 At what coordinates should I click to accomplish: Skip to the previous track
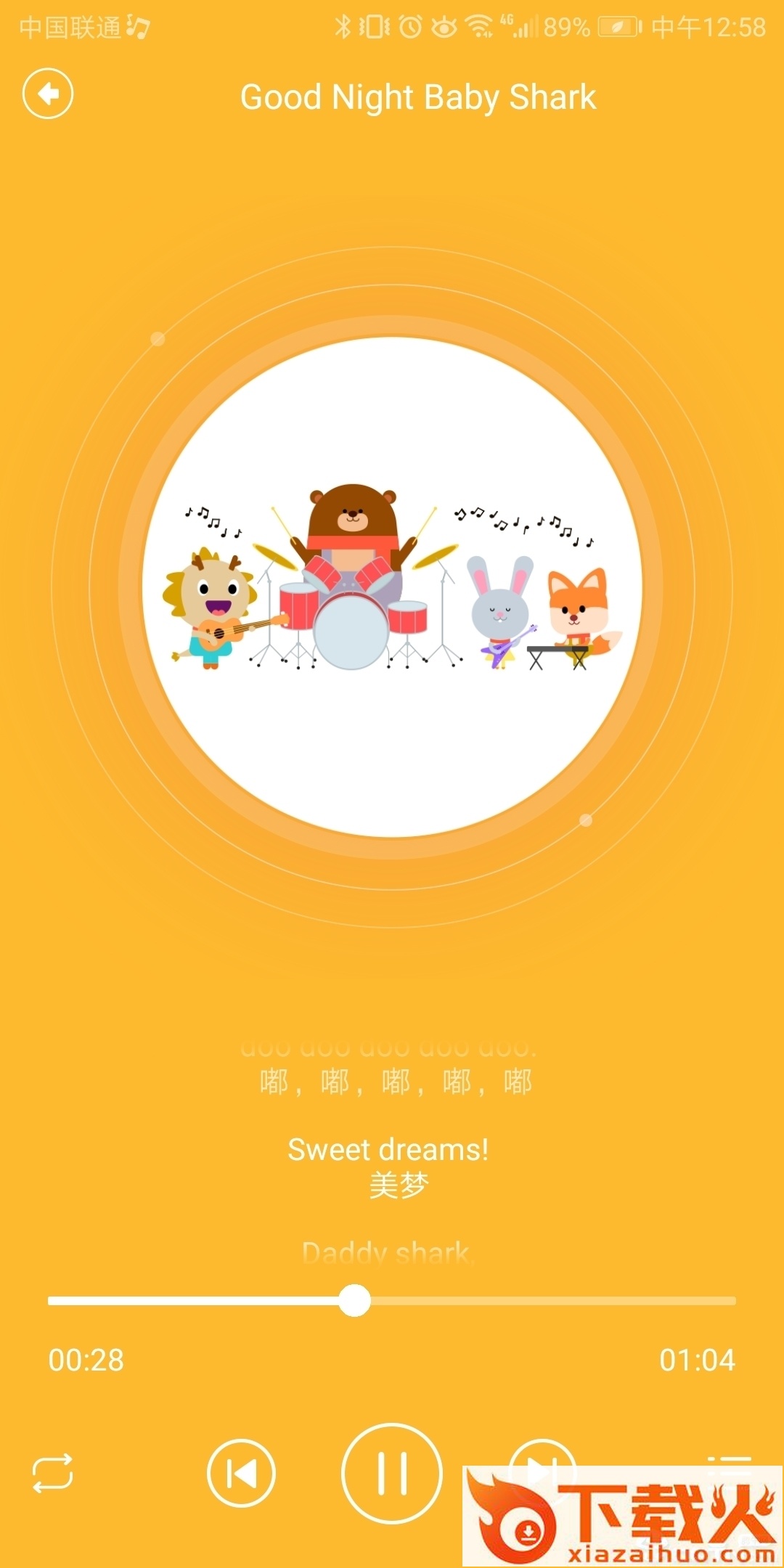click(x=241, y=1474)
